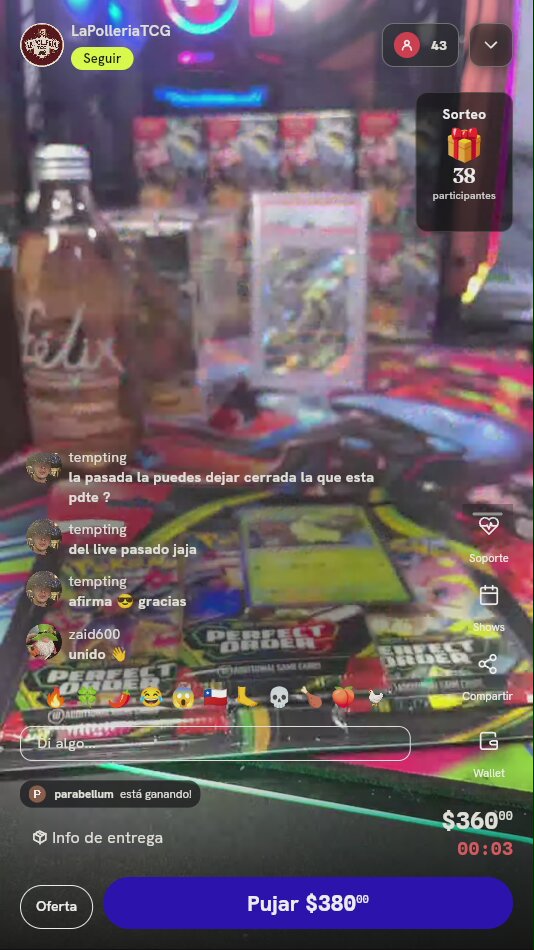Follow LaPolleriaTCG with the Seguir button
Viewport: 534px width, 950px height.
102,59
